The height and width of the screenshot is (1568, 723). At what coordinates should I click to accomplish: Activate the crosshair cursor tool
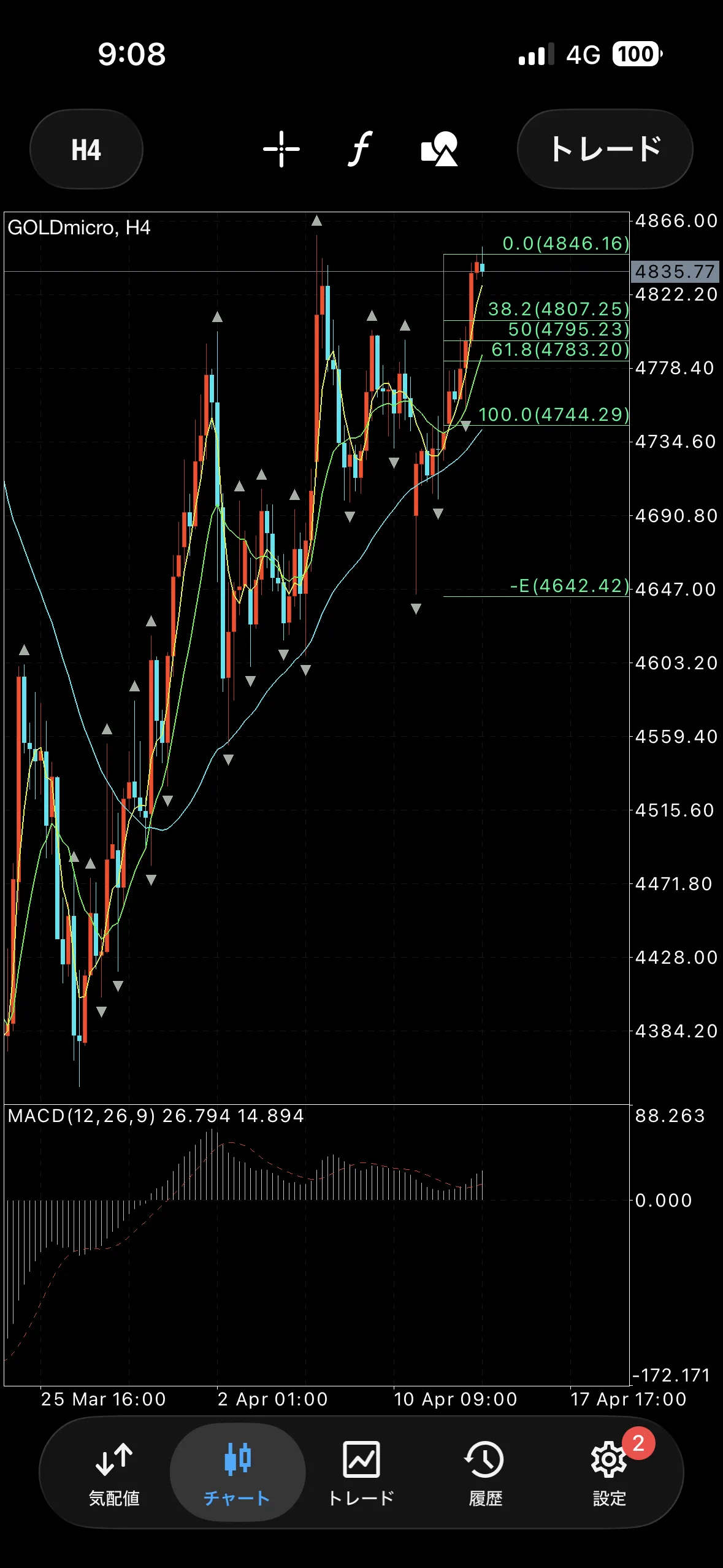(281, 149)
